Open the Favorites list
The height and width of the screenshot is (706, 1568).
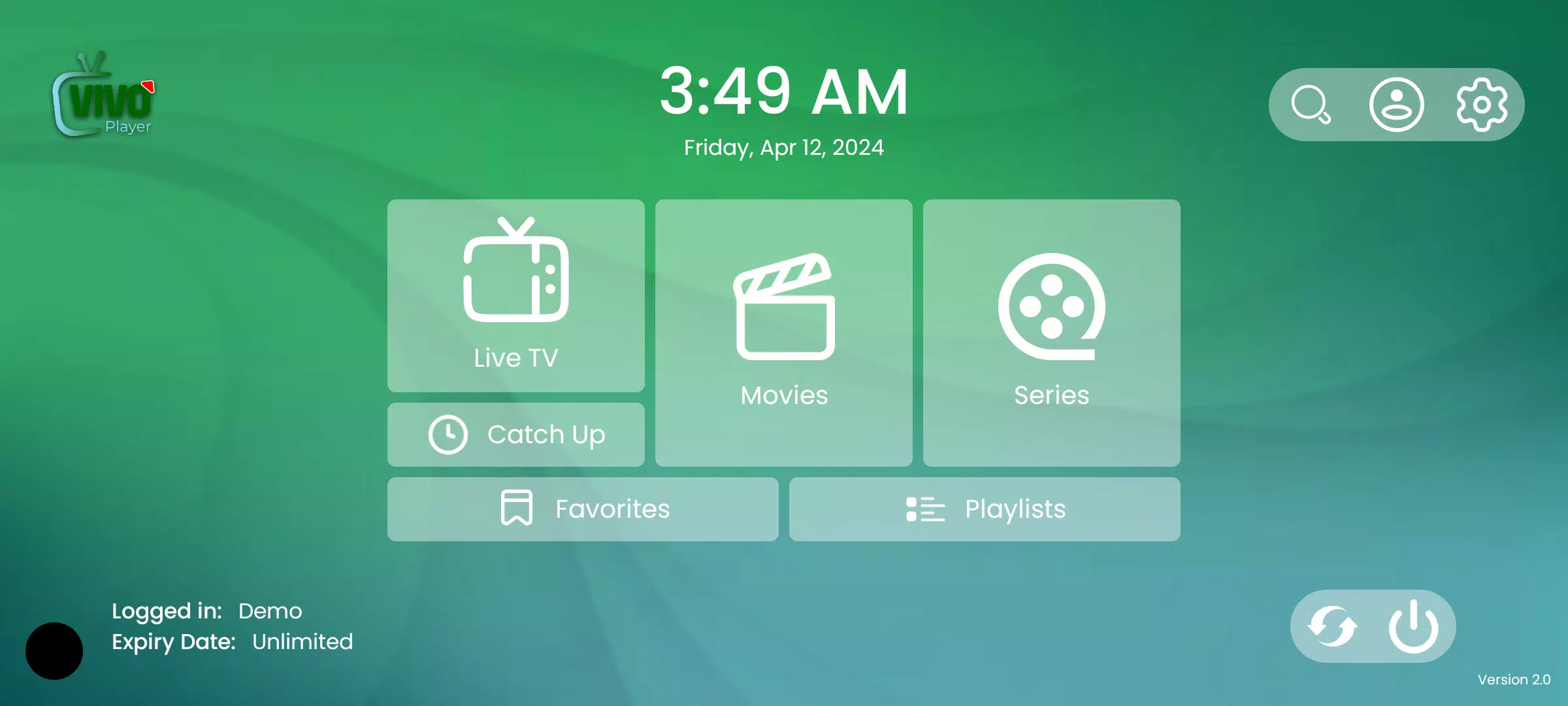(x=582, y=509)
